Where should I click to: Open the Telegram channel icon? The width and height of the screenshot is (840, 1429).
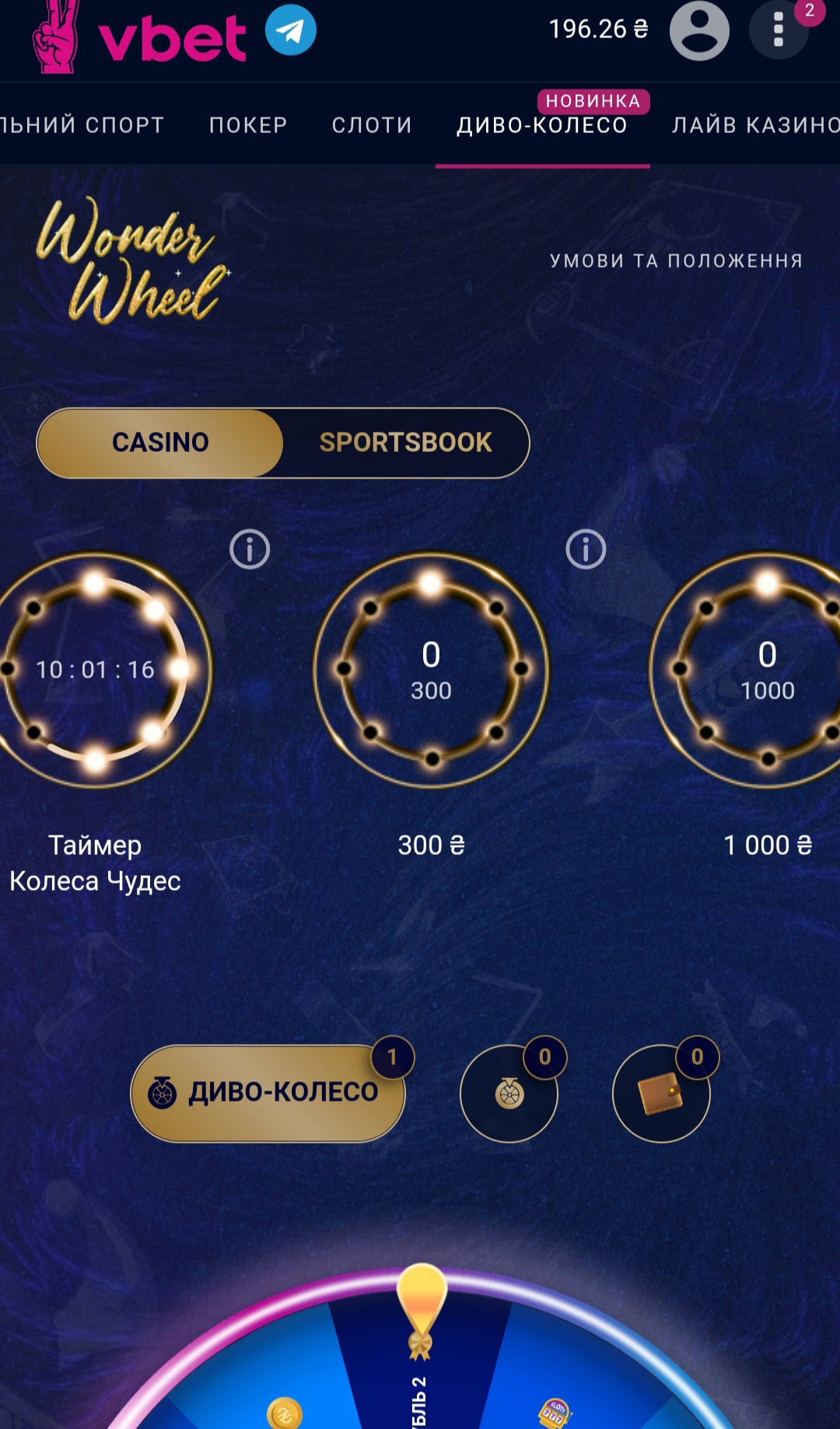(291, 30)
